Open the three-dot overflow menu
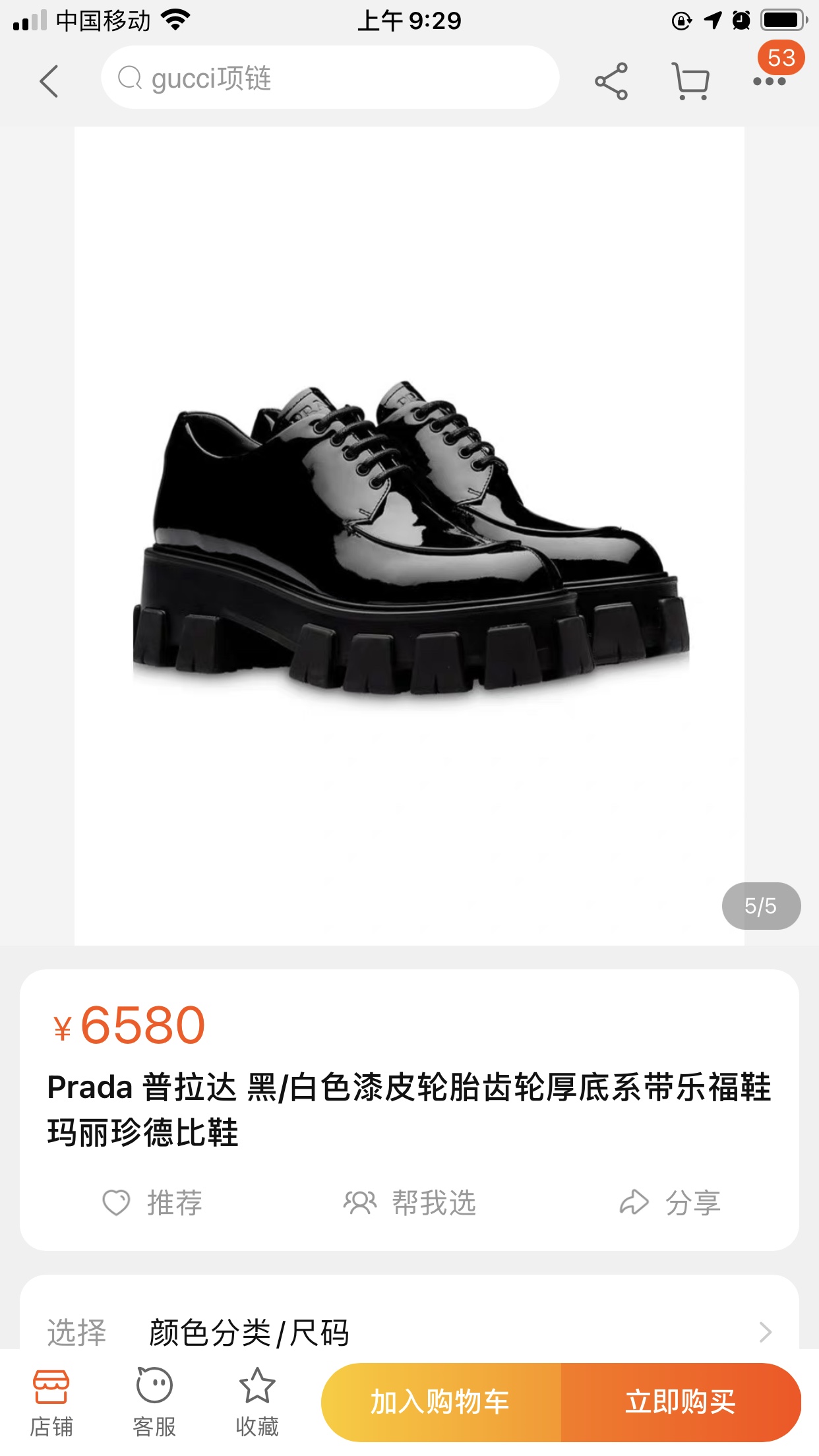This screenshot has height=1456, width=819. [x=769, y=81]
